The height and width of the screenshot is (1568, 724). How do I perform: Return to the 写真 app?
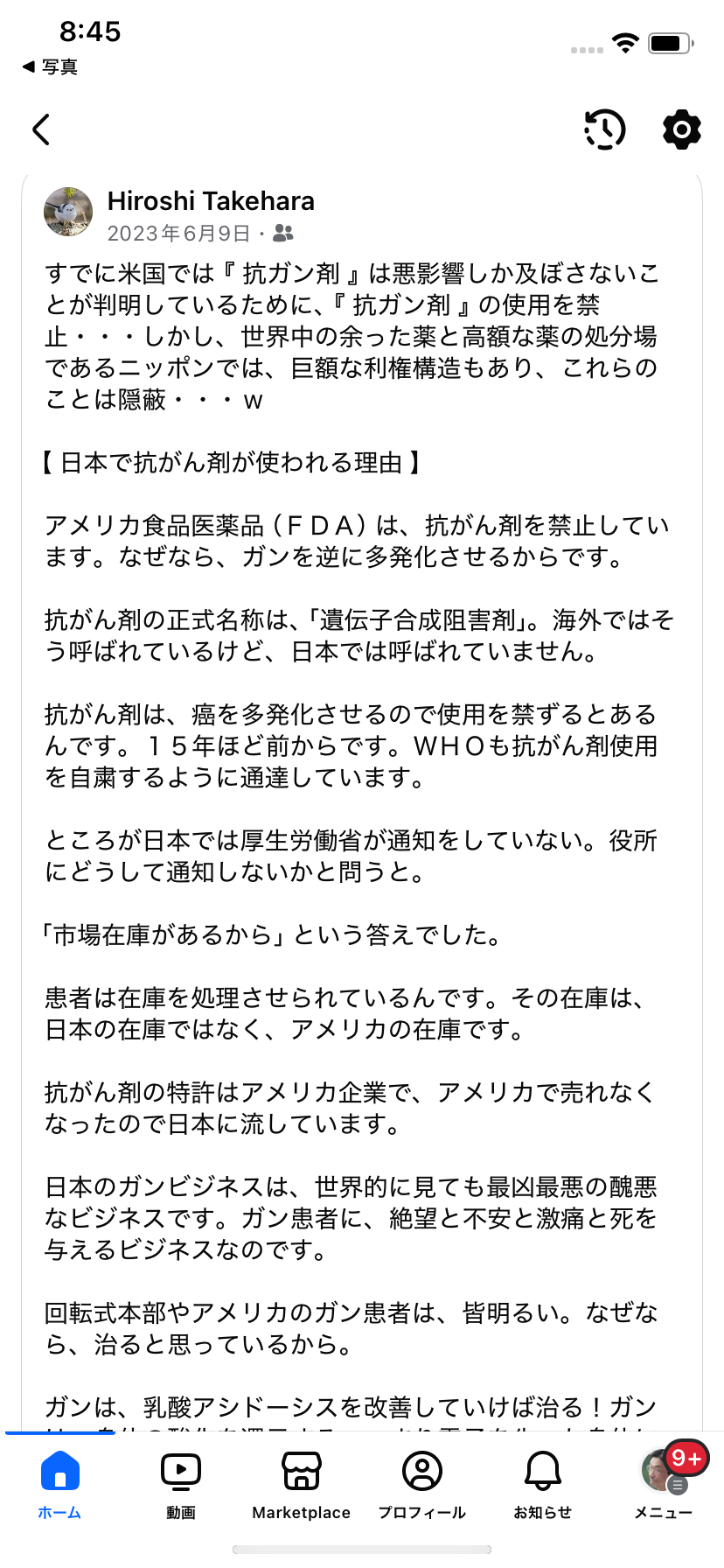pyautogui.click(x=51, y=66)
